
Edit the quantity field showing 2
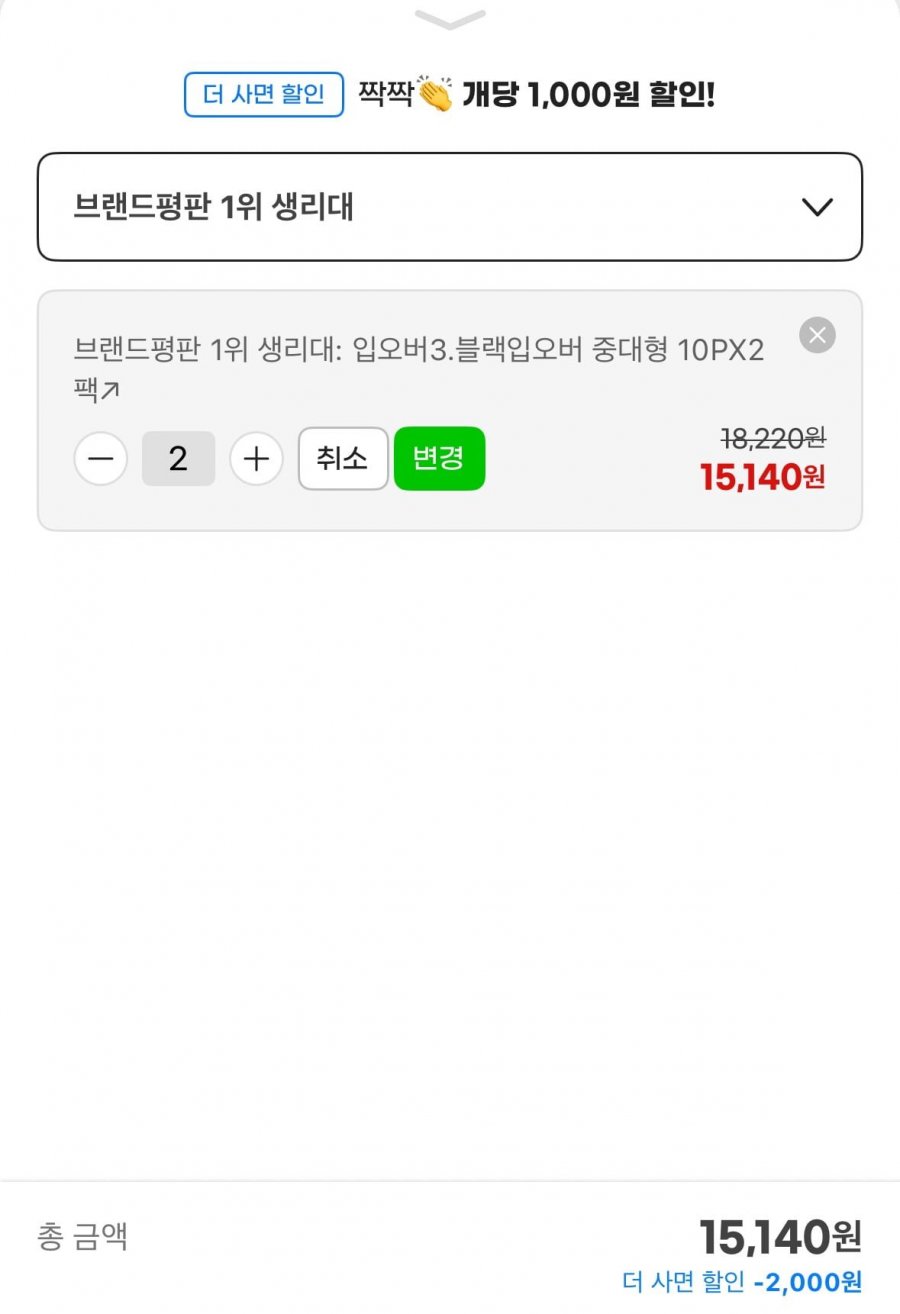(178, 459)
